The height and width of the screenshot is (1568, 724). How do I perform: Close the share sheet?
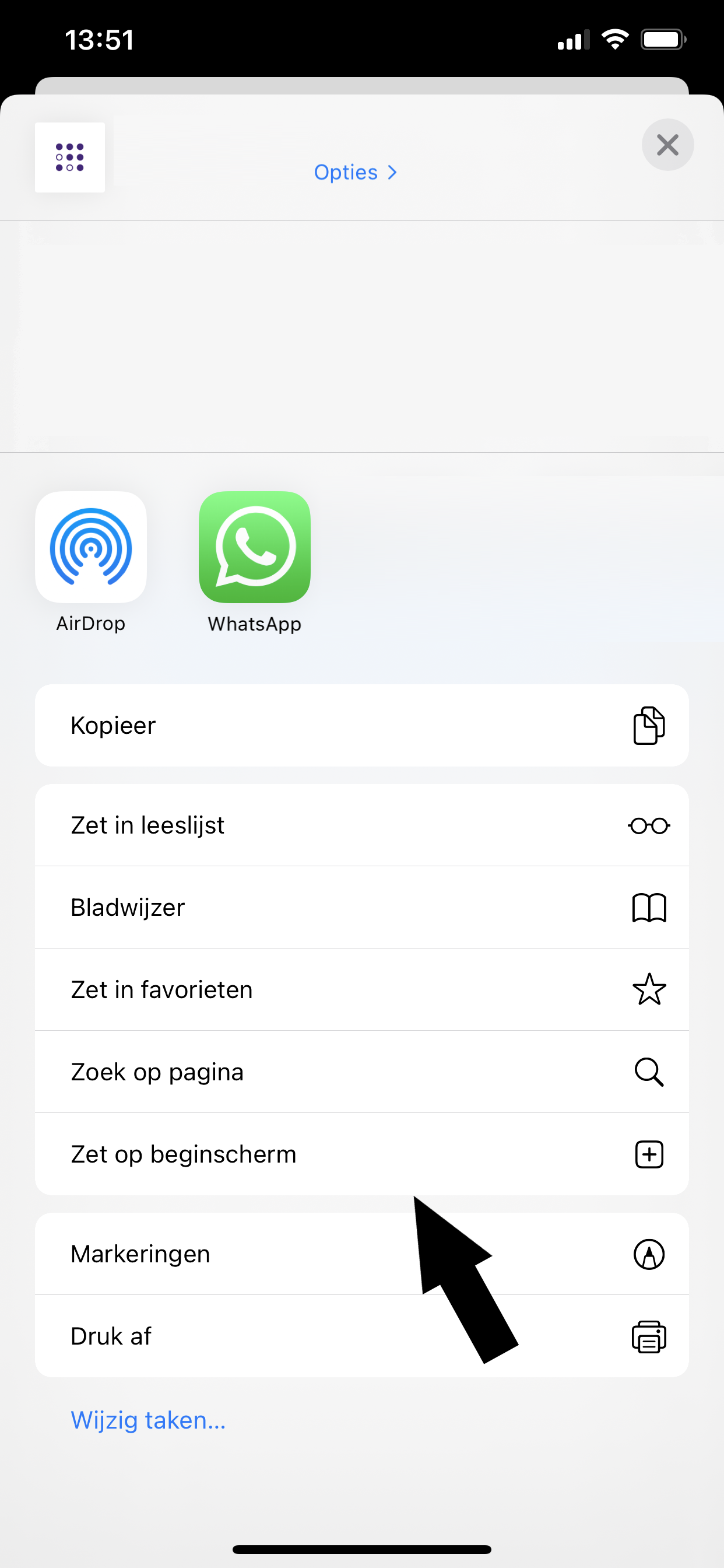[667, 145]
